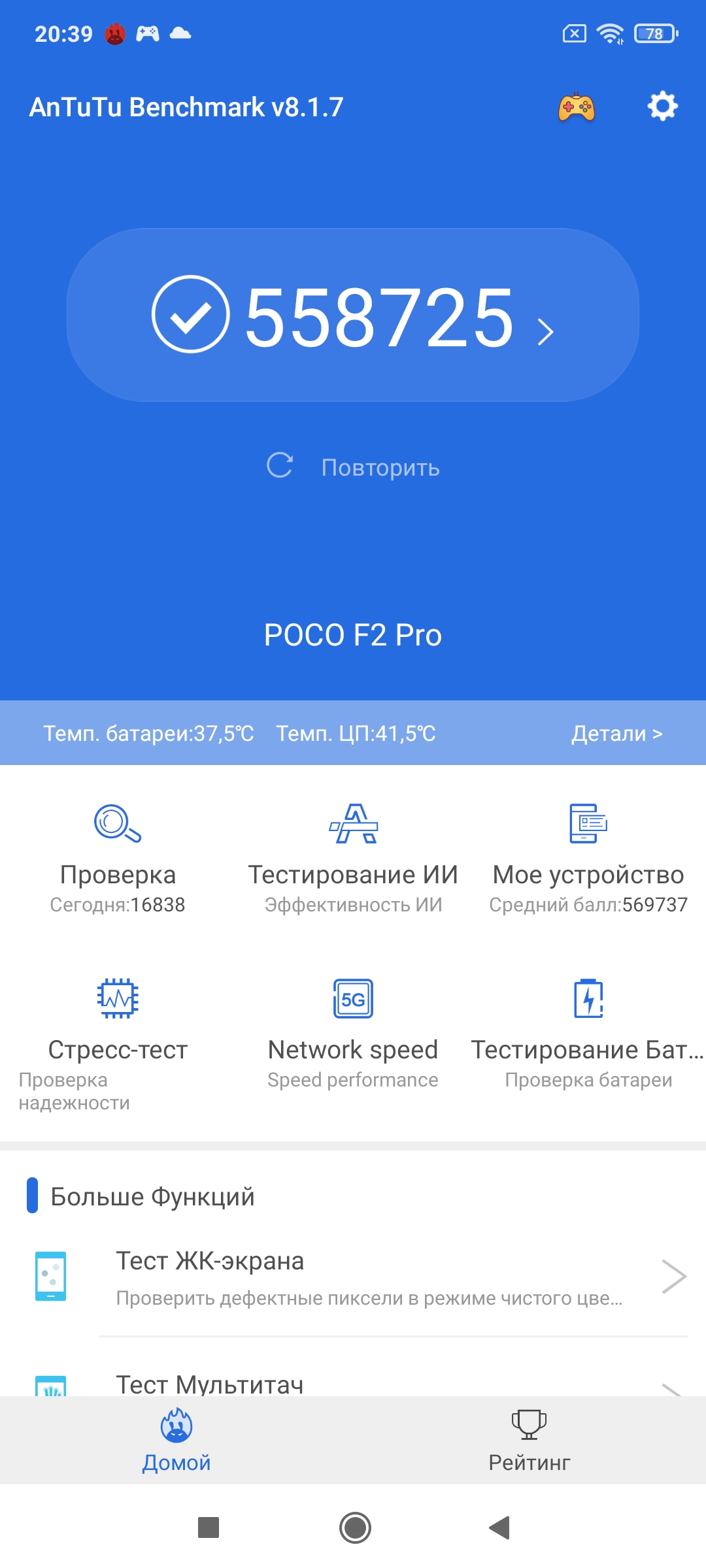Switch to the Рейтинг tab

(529, 1441)
